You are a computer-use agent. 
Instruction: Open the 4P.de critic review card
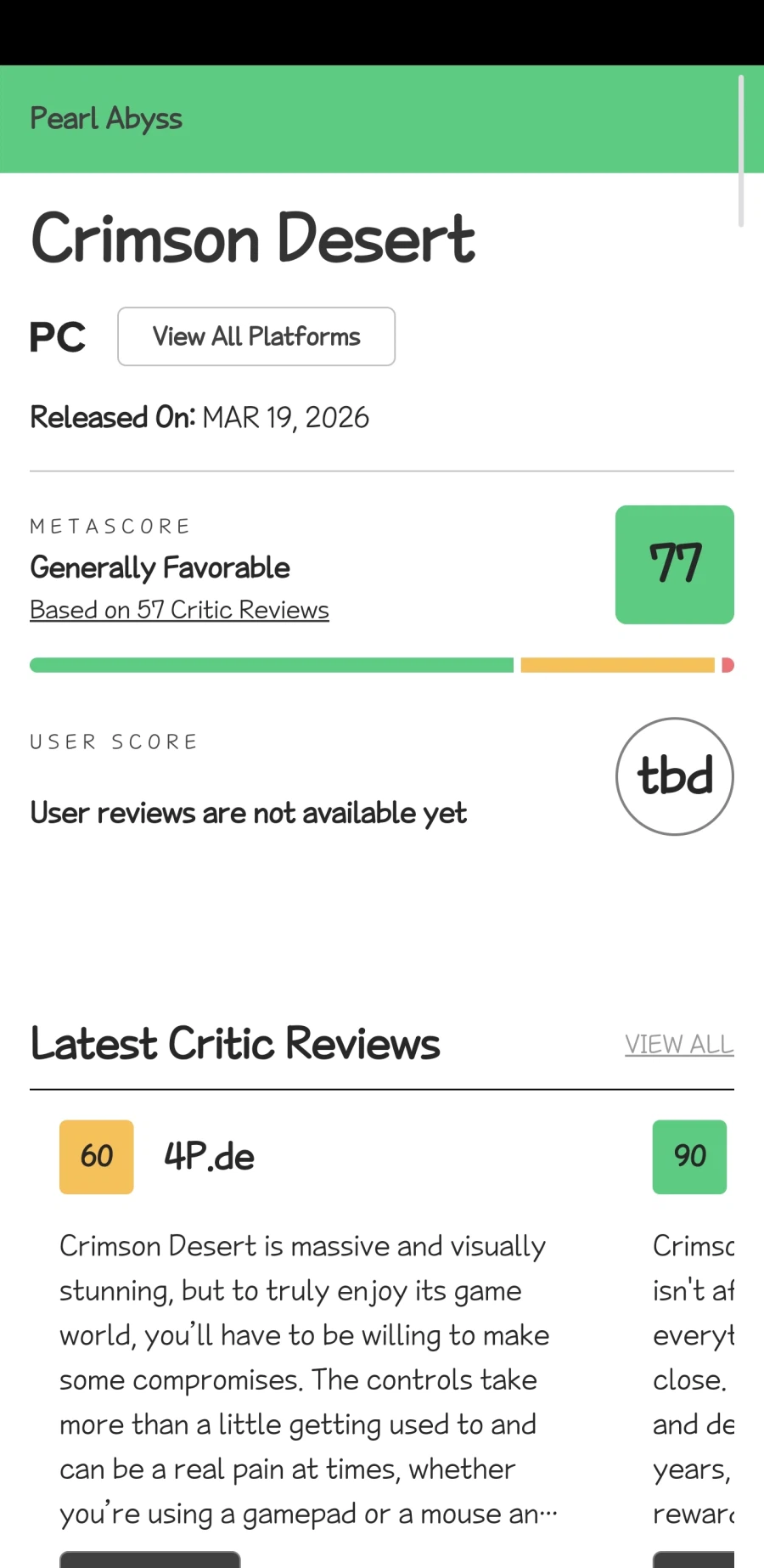coord(209,1157)
